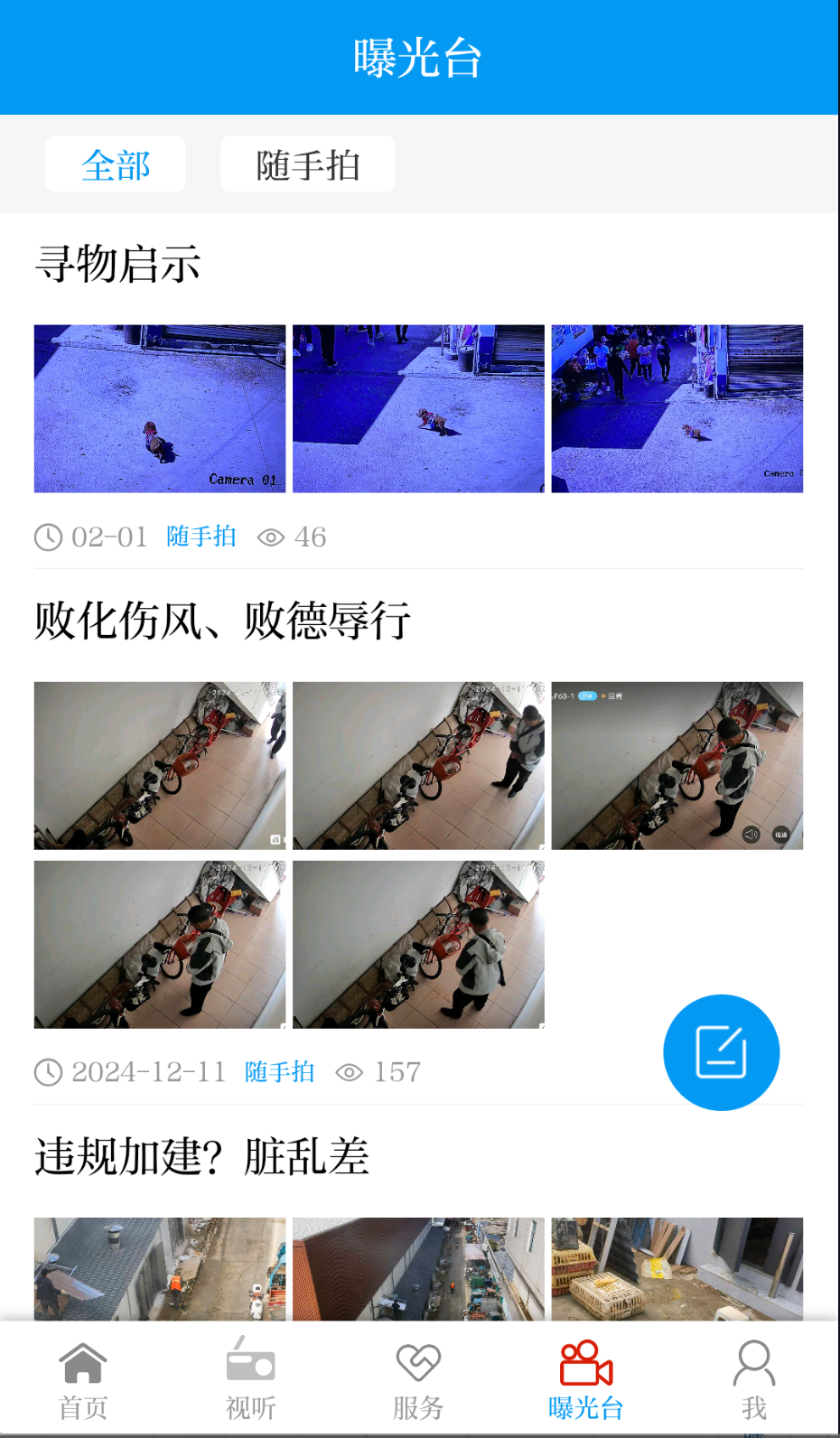Open the first dog surveillance thumbnail
This screenshot has height=1438, width=840.
[159, 408]
